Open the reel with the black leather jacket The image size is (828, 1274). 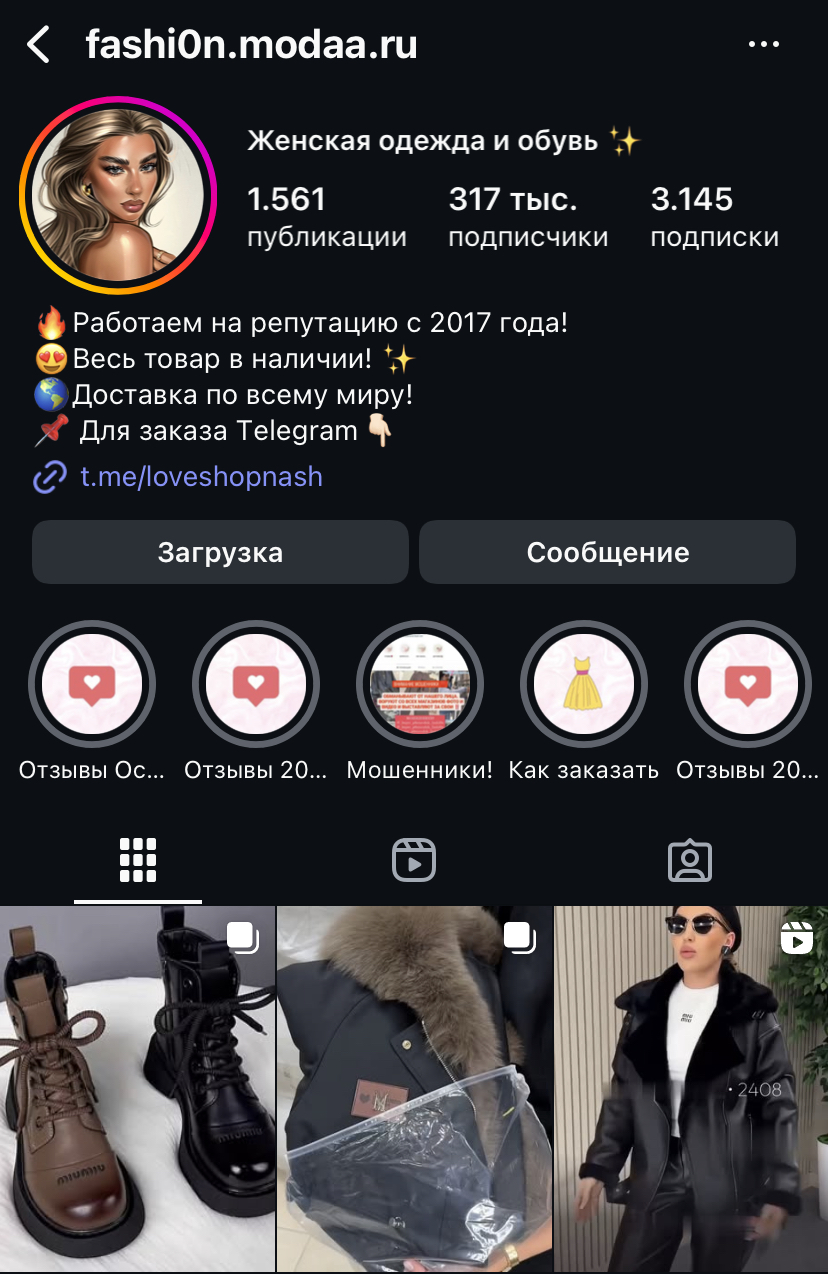(691, 1090)
